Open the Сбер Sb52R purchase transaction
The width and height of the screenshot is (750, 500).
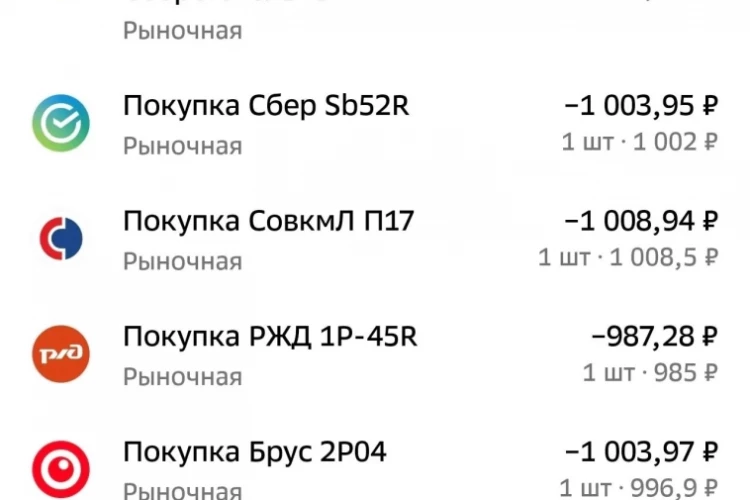pos(375,124)
